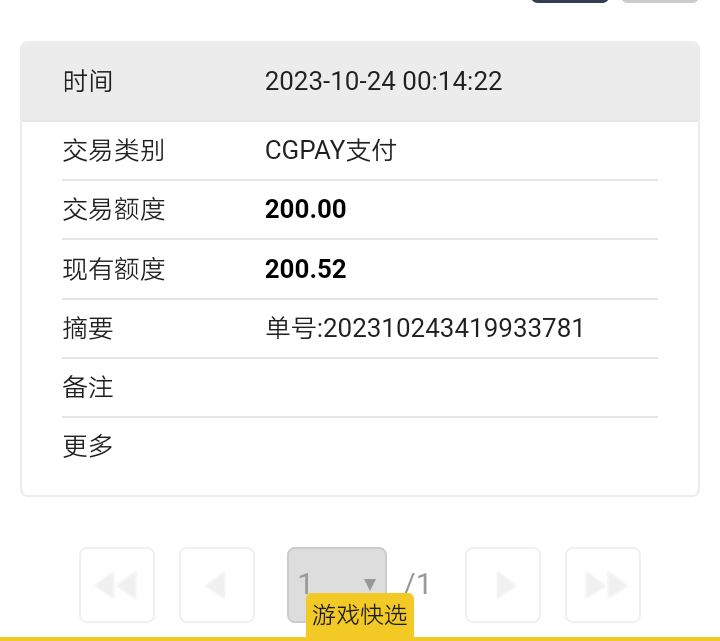Viewport: 720px width, 641px height.
Task: Go to the previous page
Action: [x=217, y=584]
